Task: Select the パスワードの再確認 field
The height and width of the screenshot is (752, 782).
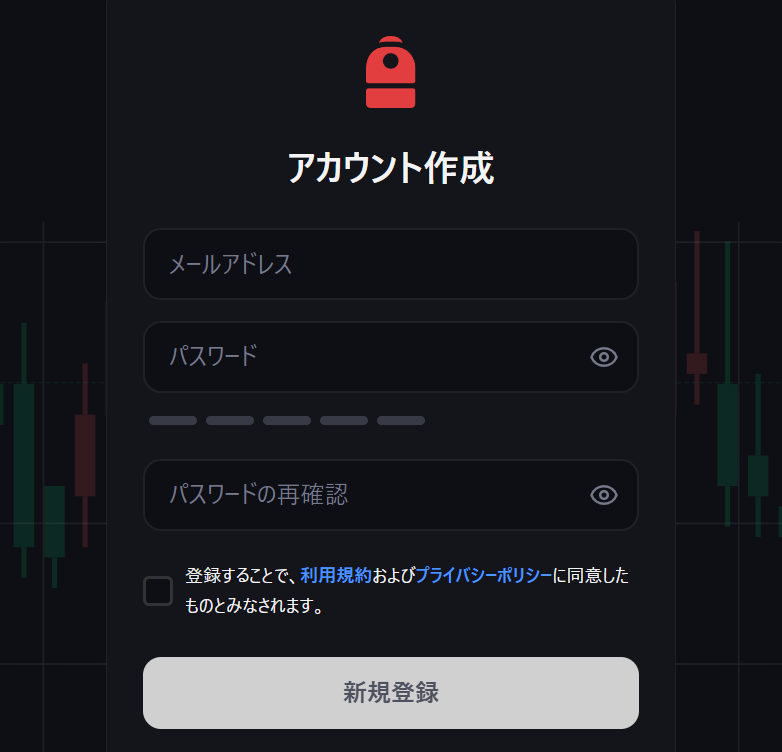Action: (370, 495)
